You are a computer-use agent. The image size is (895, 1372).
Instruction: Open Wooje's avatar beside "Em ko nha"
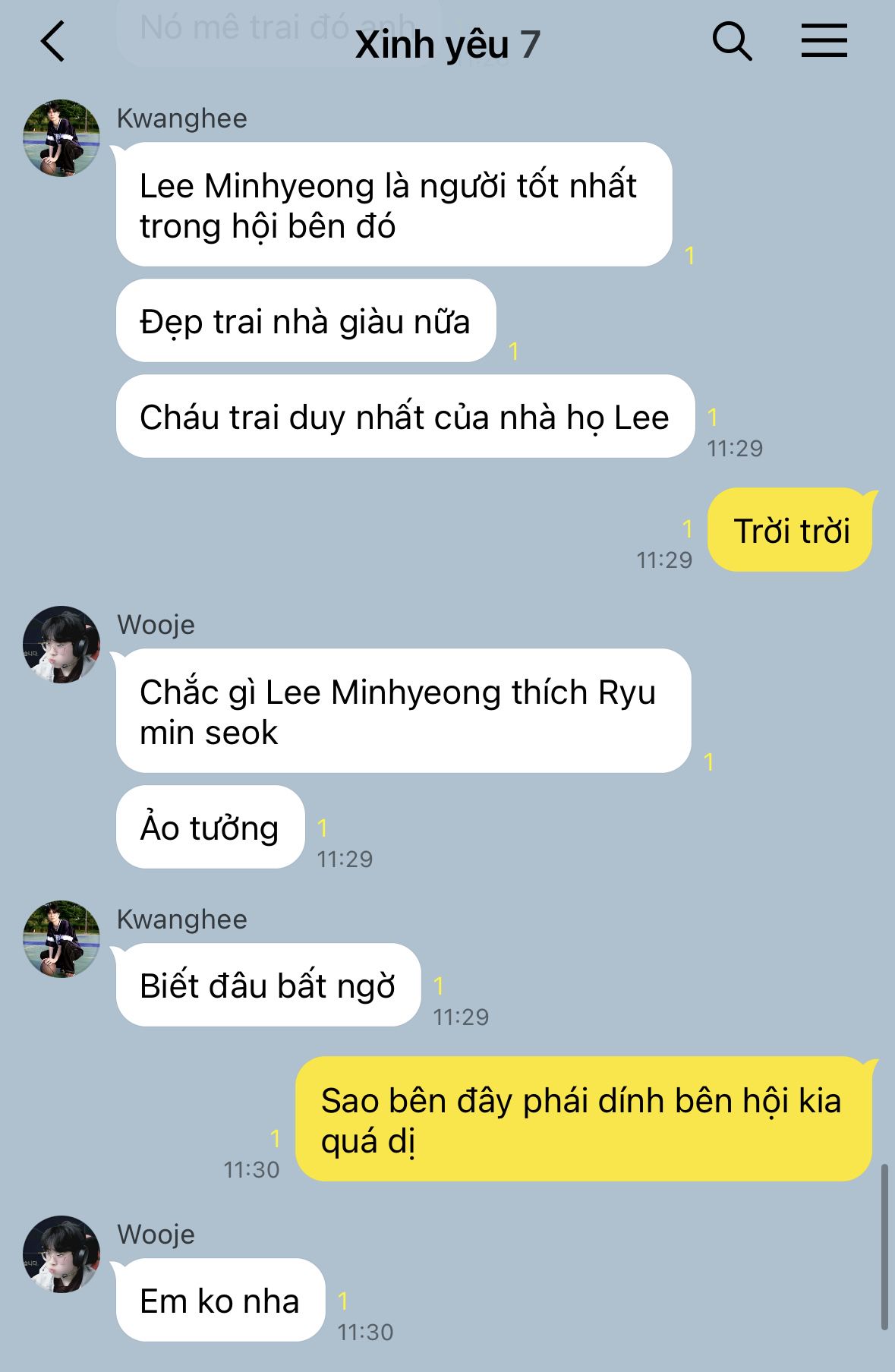pyautogui.click(x=61, y=1254)
